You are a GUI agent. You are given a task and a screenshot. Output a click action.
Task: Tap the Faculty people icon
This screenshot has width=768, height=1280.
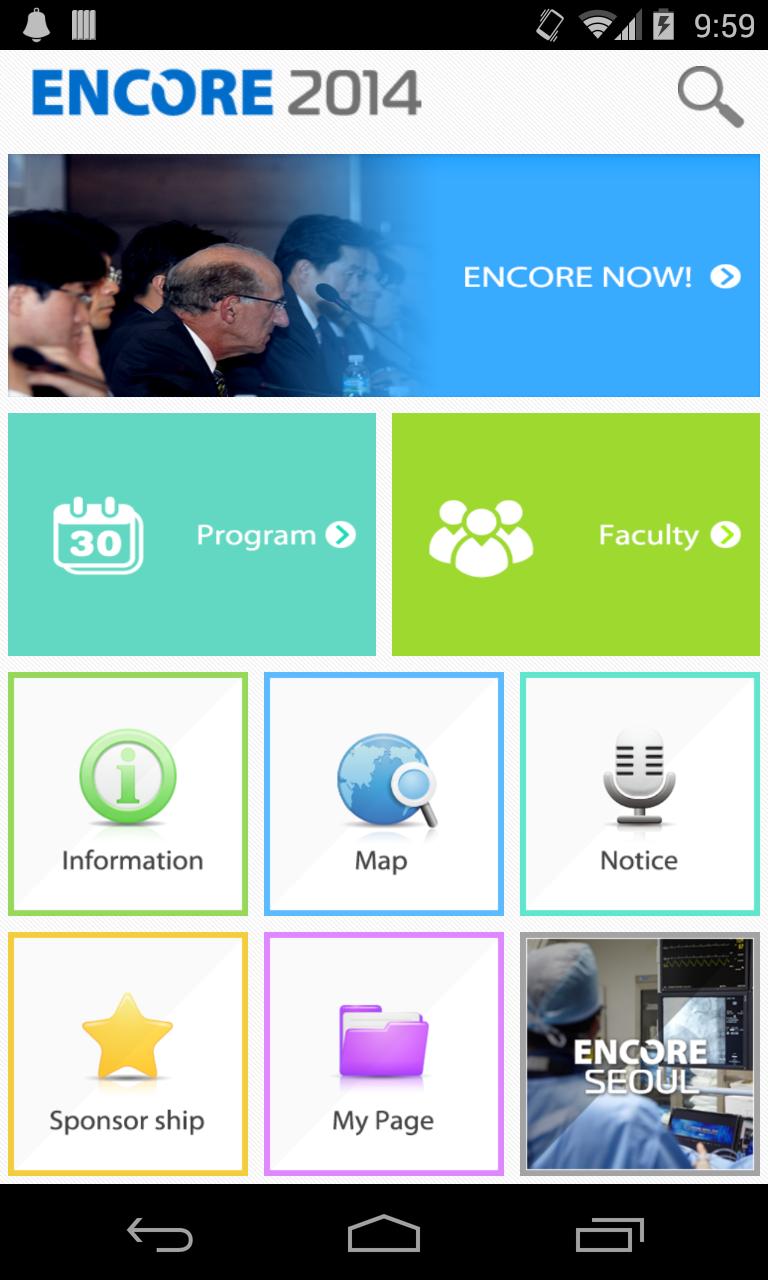(481, 534)
